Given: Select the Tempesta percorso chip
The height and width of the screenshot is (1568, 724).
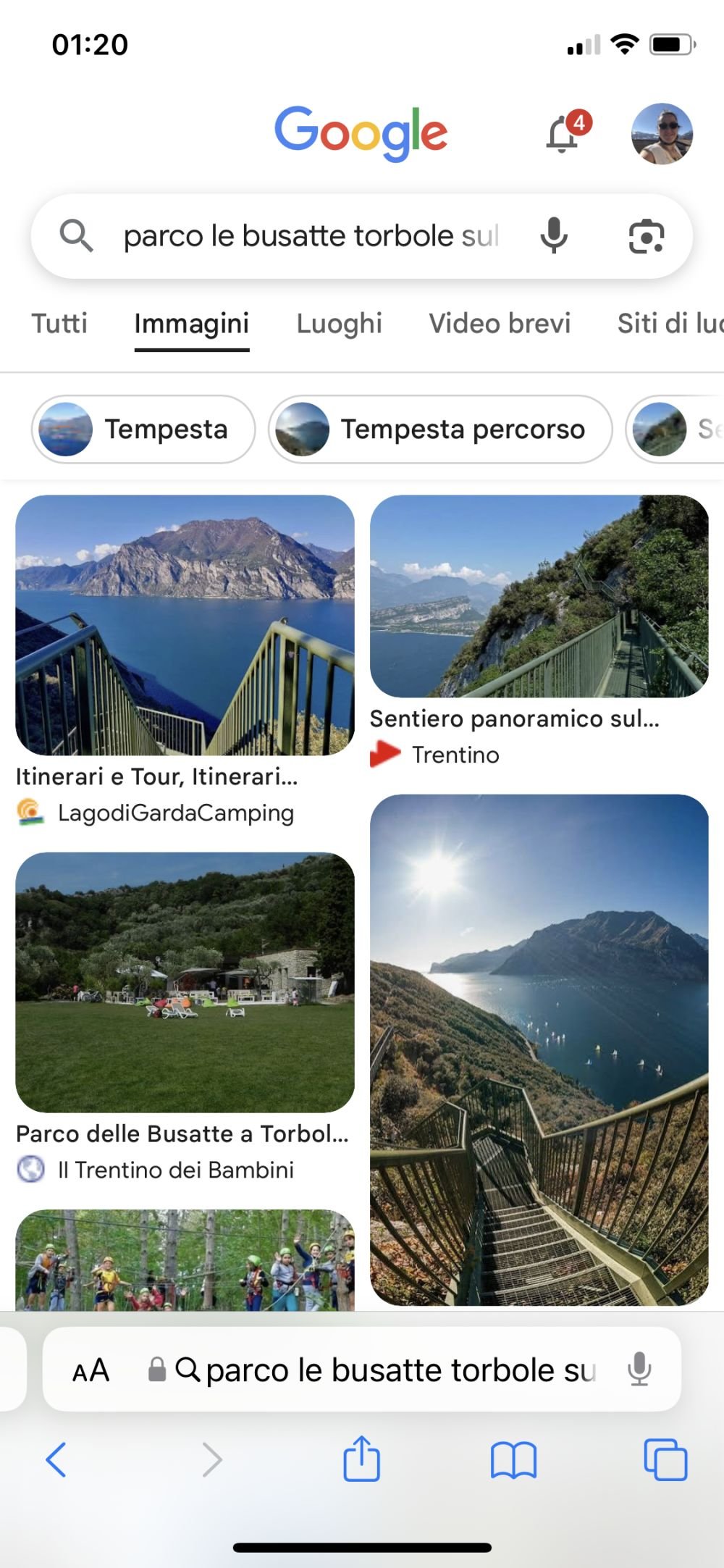Looking at the screenshot, I should (x=440, y=429).
